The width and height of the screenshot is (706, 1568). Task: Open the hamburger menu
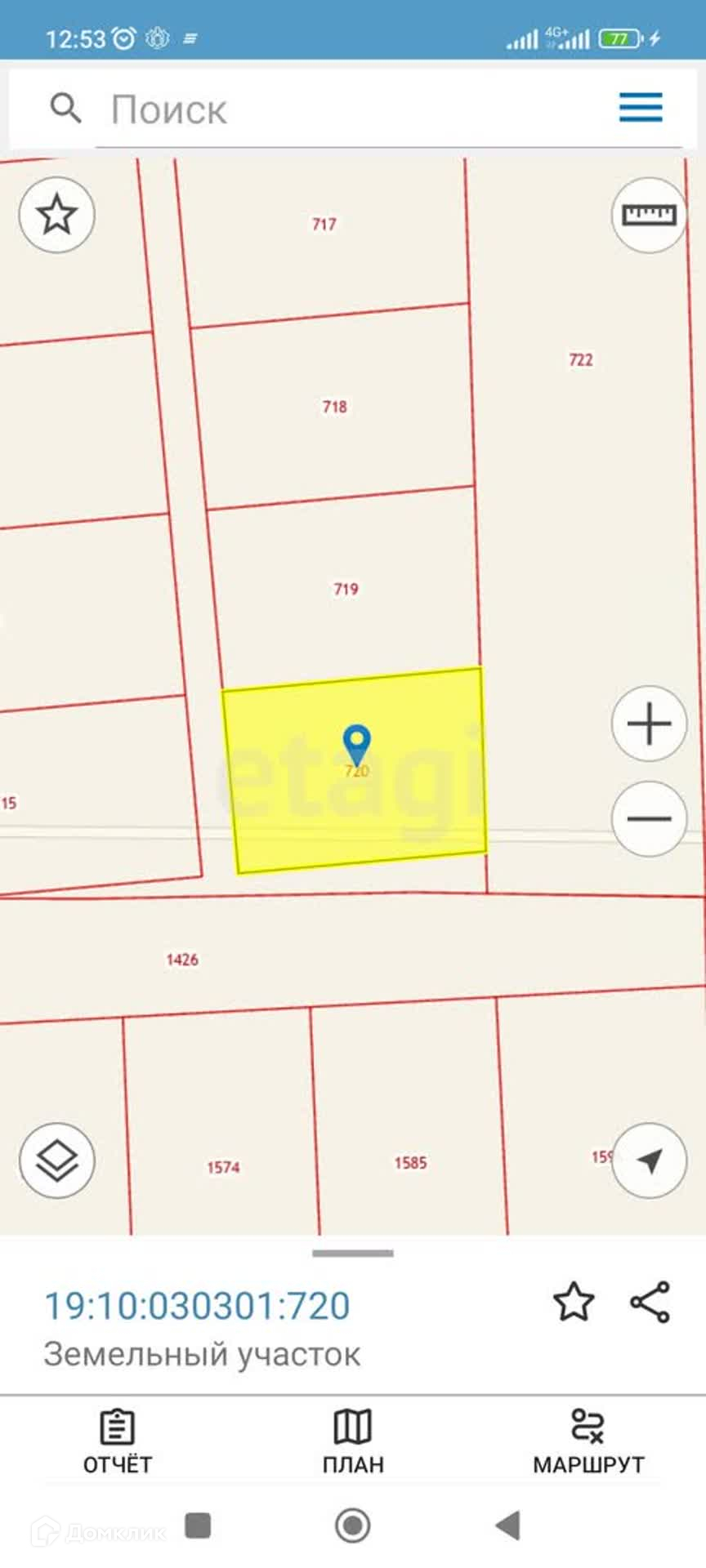click(x=640, y=107)
